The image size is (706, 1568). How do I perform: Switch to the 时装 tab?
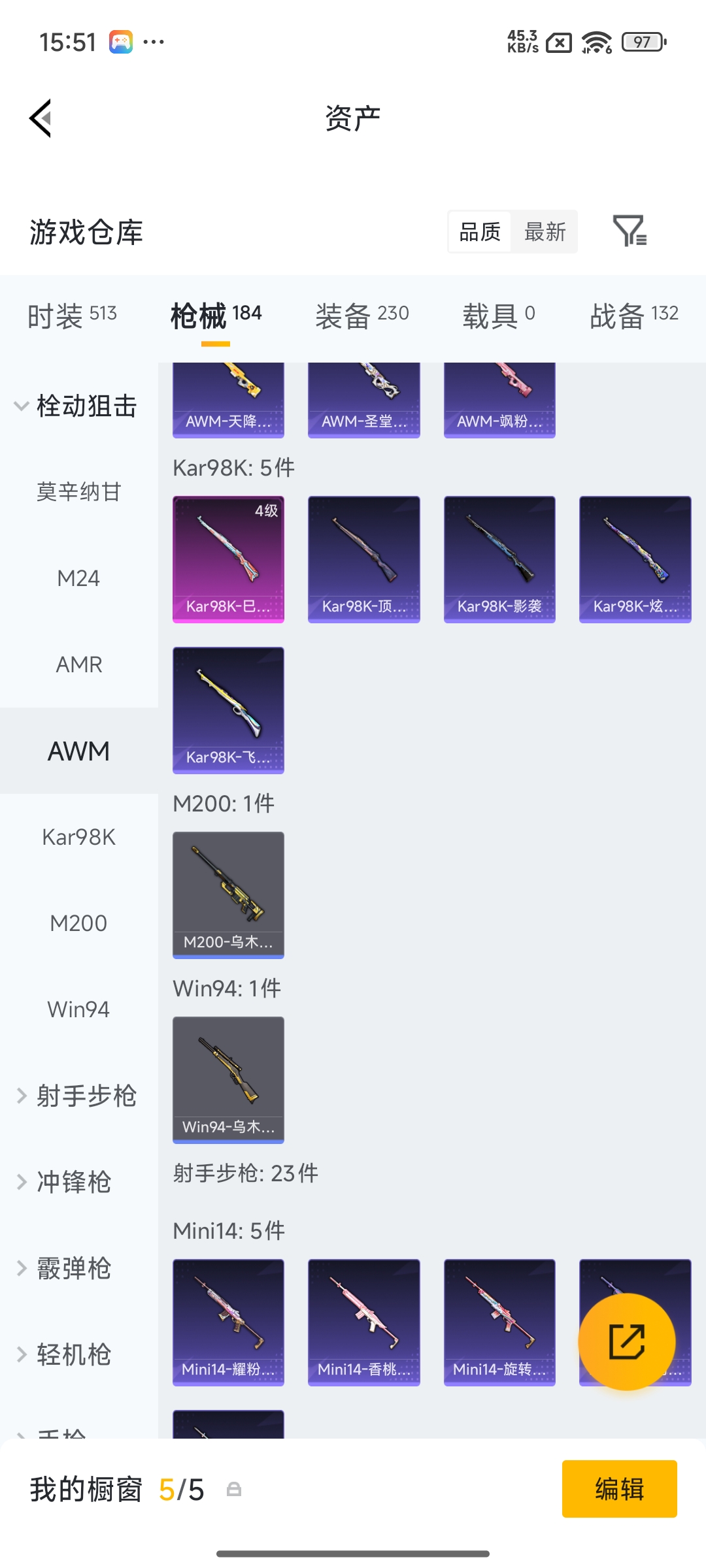[72, 316]
